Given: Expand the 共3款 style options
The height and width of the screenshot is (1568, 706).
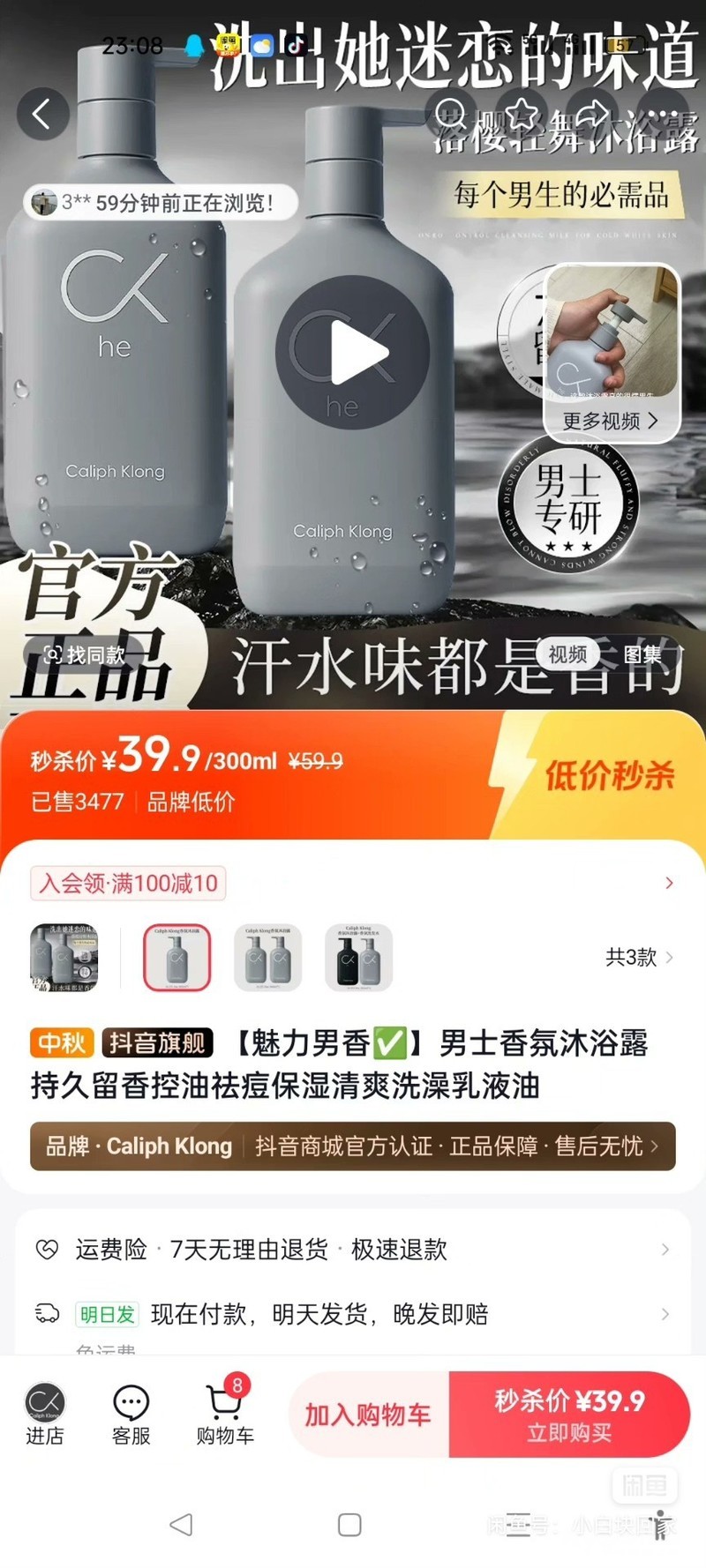Looking at the screenshot, I should [x=639, y=957].
